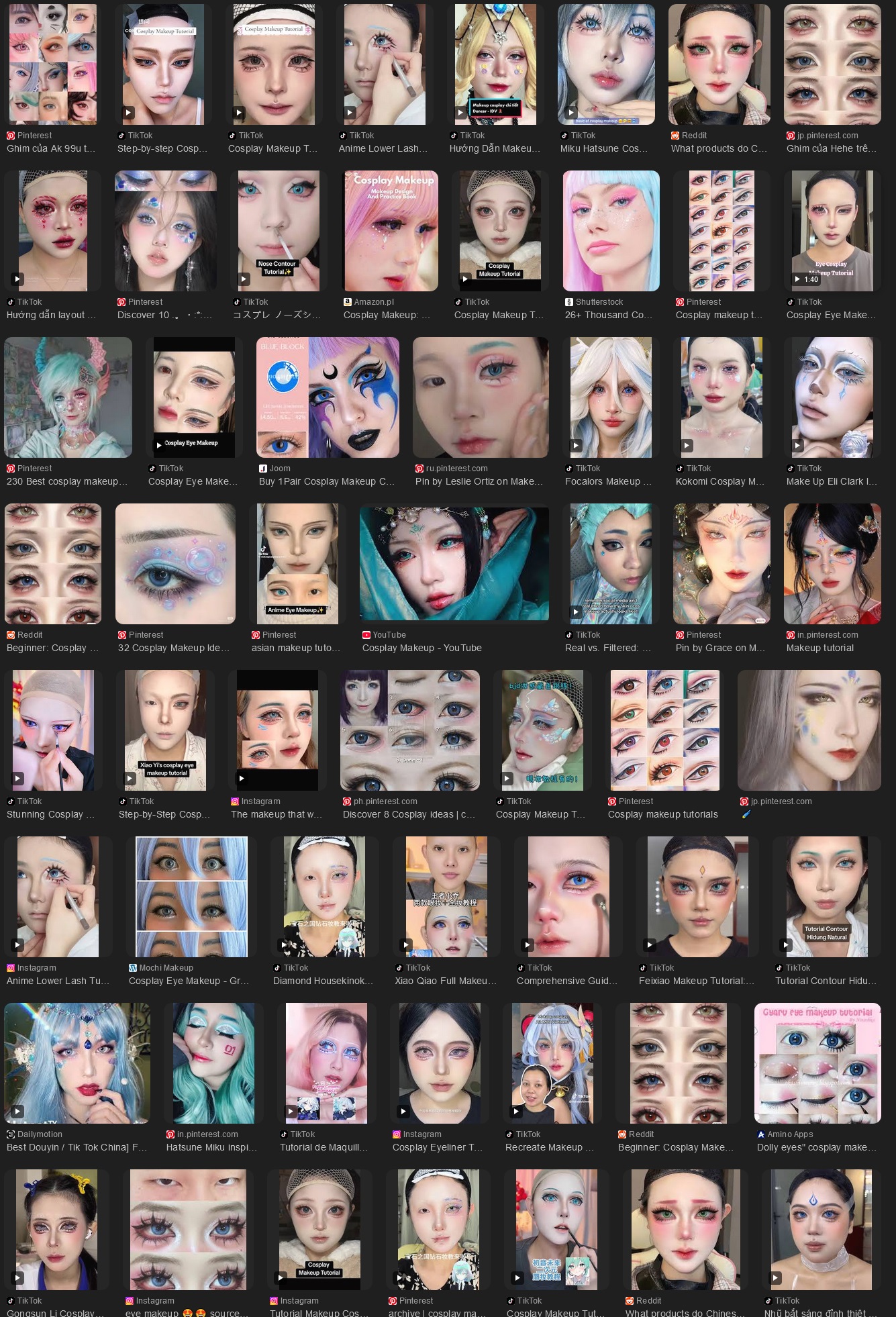Screen dimensions: 896x1317
Task: Open the Miku Hatsune Cos... TikTok result
Action: [x=606, y=65]
